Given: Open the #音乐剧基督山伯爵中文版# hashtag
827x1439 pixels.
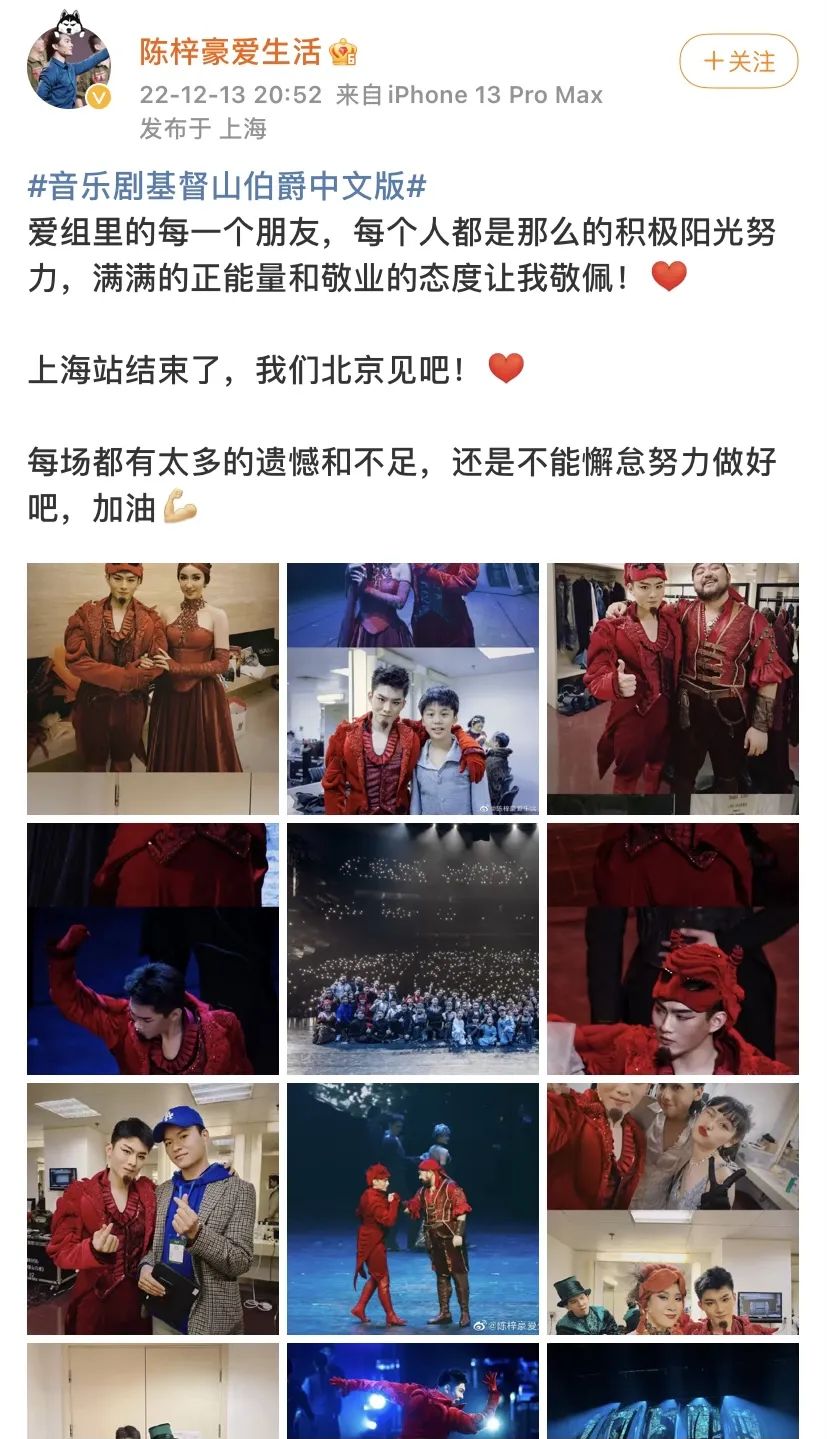Looking at the screenshot, I should [x=228, y=186].
